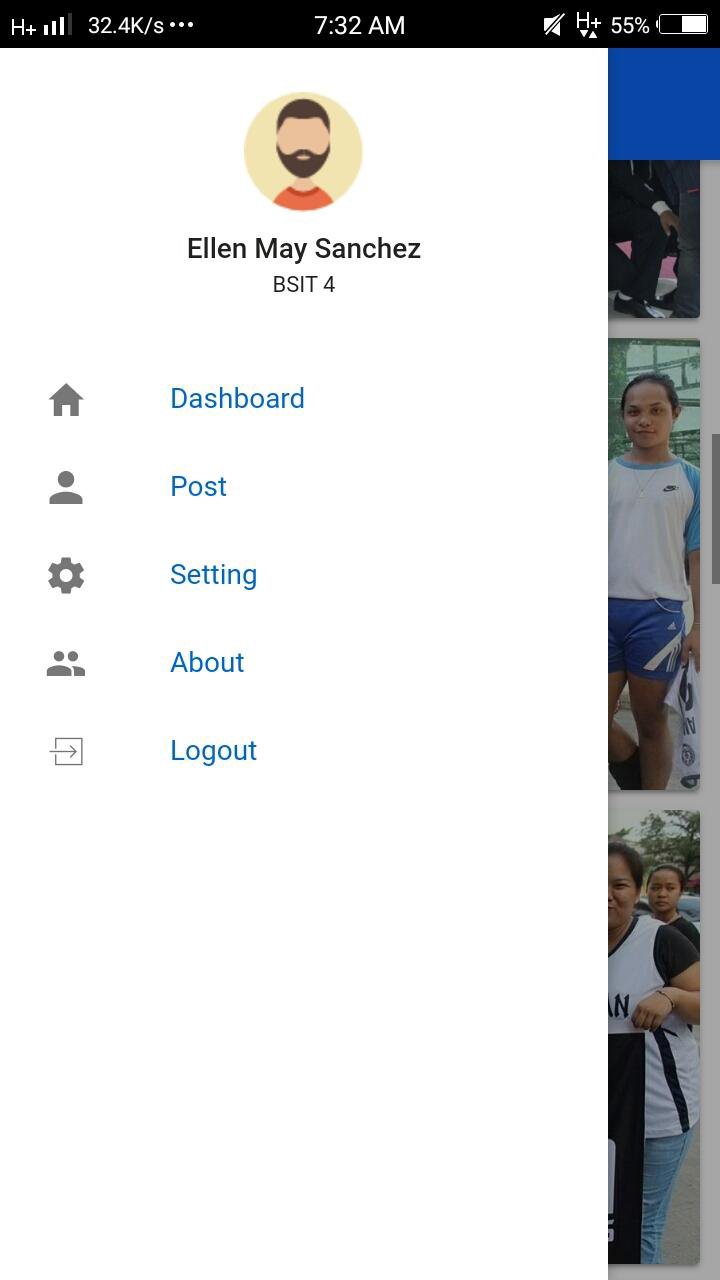Image resolution: width=720 pixels, height=1280 pixels.
Task: Open the Dashboard menu item
Action: pyautogui.click(x=304, y=399)
